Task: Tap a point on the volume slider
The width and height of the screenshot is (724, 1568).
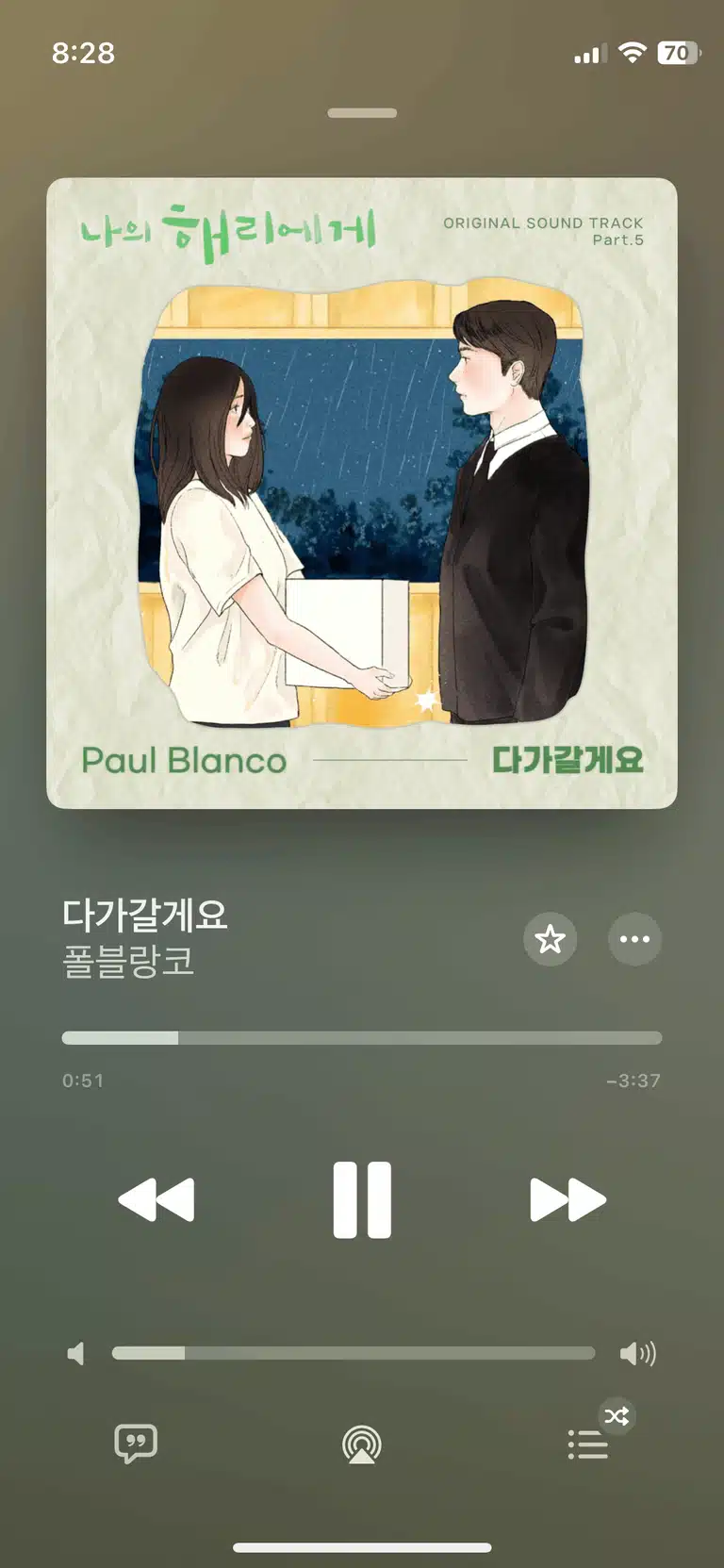Action: coord(354,1353)
